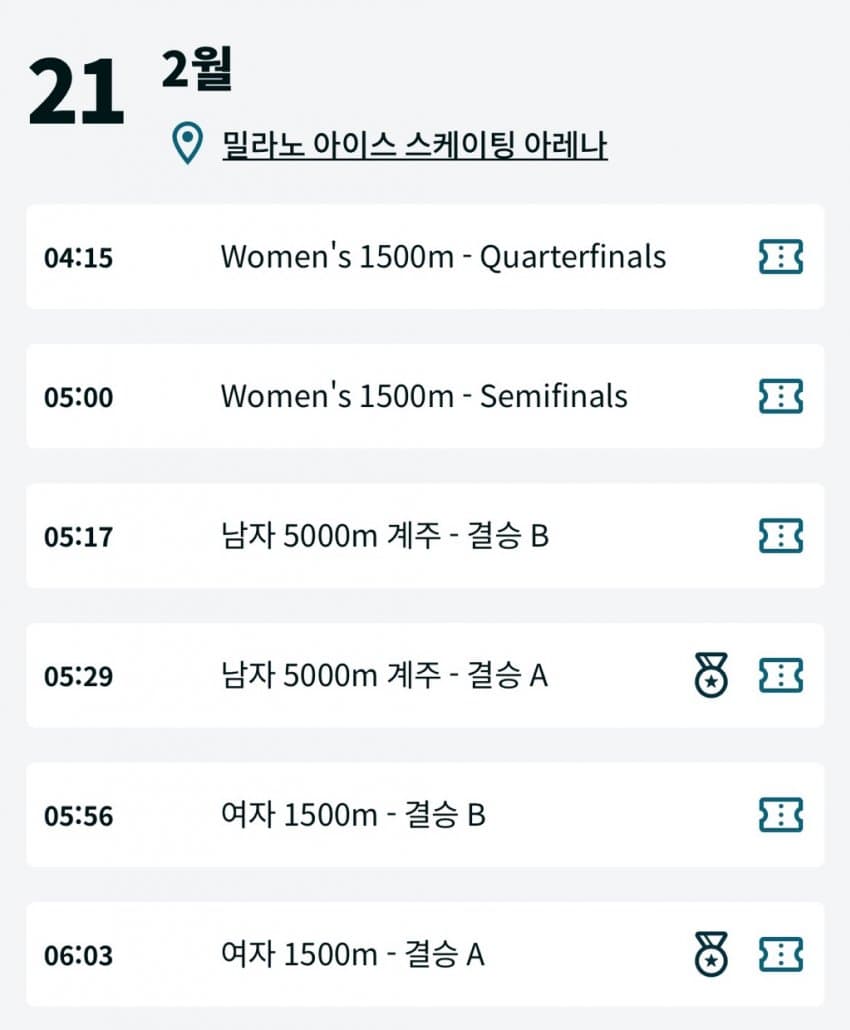Viewport: 850px width, 1030px height.
Task: Buy tickets for 남자 5000m 계주 결승 A
Action: (780, 676)
